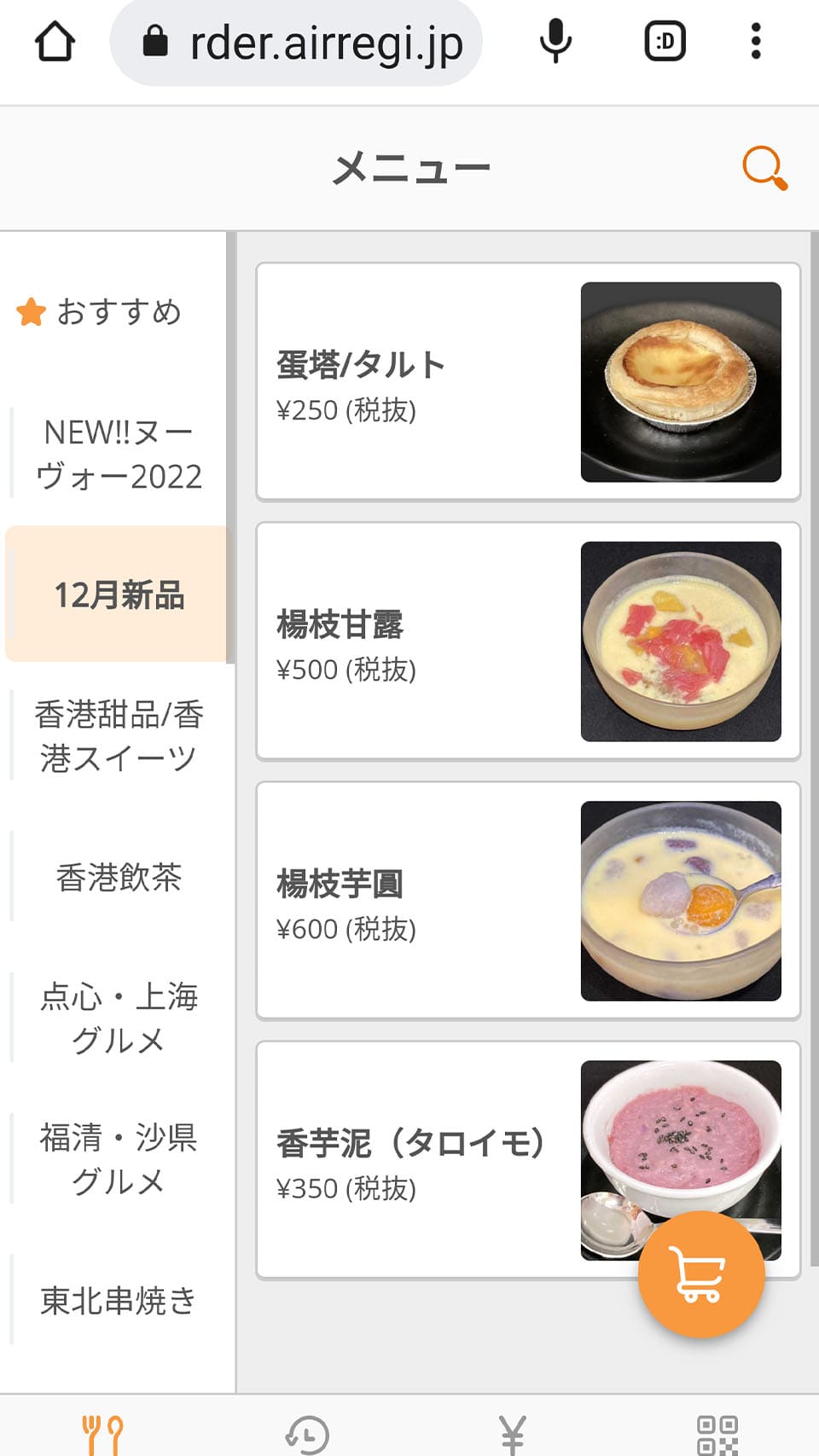
Task: Switch to the fork and spoon menu tab
Action: pyautogui.click(x=102, y=1433)
